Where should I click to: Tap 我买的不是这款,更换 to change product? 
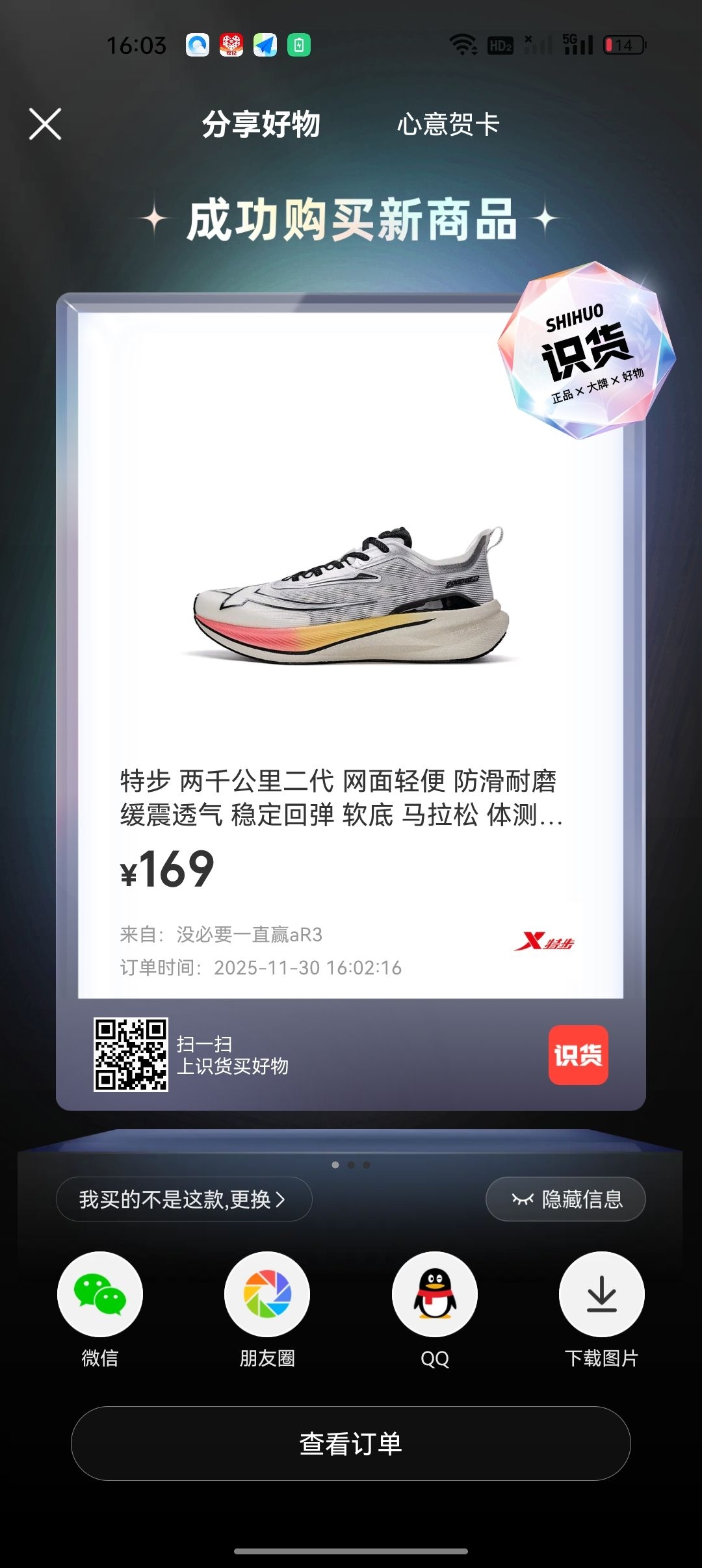pyautogui.click(x=183, y=1199)
